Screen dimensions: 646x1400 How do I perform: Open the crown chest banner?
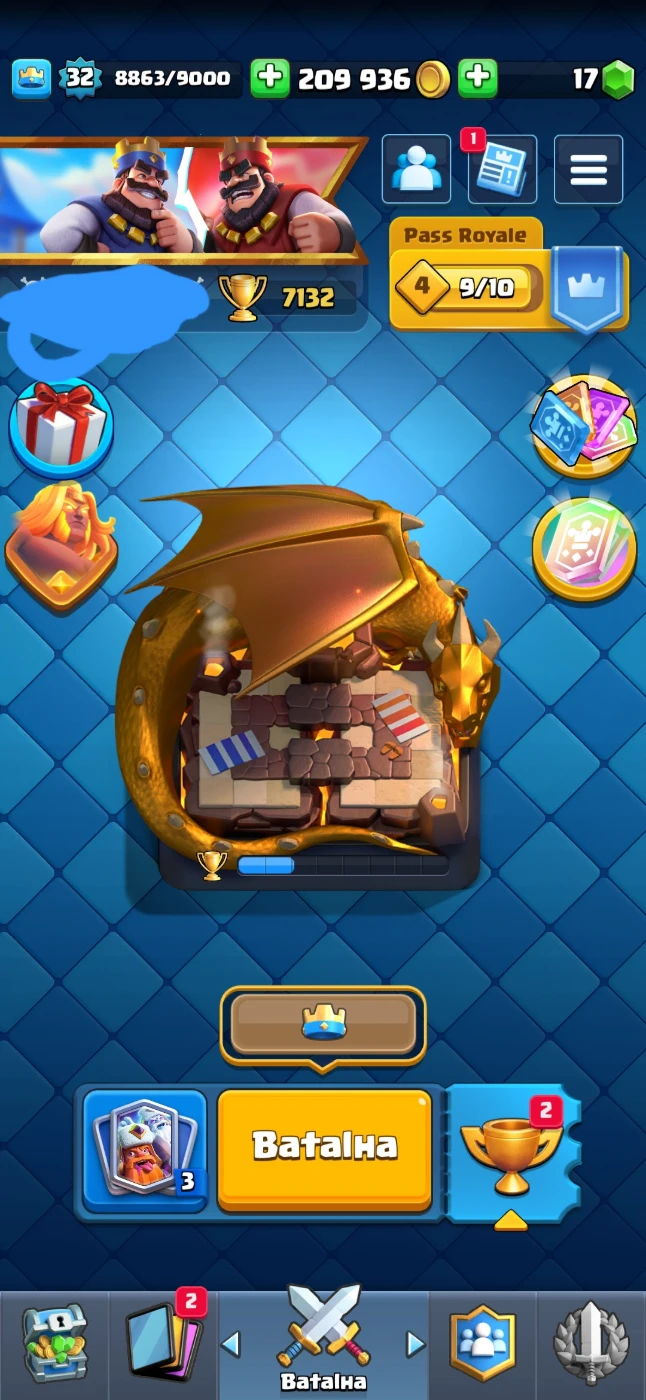pyautogui.click(x=323, y=1024)
